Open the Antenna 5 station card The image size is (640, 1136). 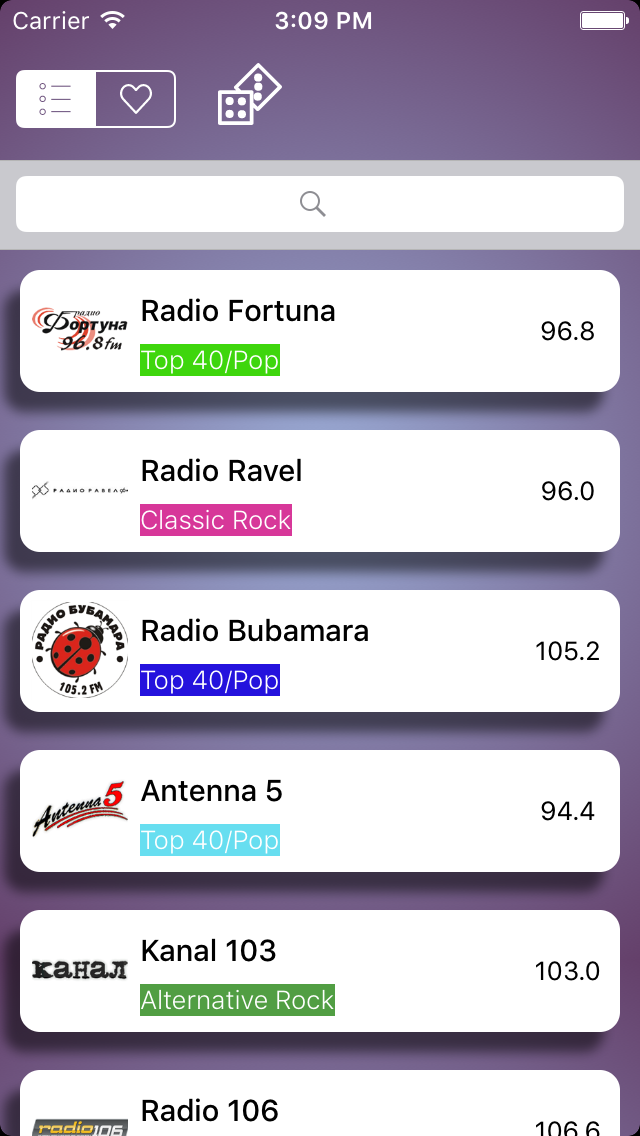click(x=320, y=811)
